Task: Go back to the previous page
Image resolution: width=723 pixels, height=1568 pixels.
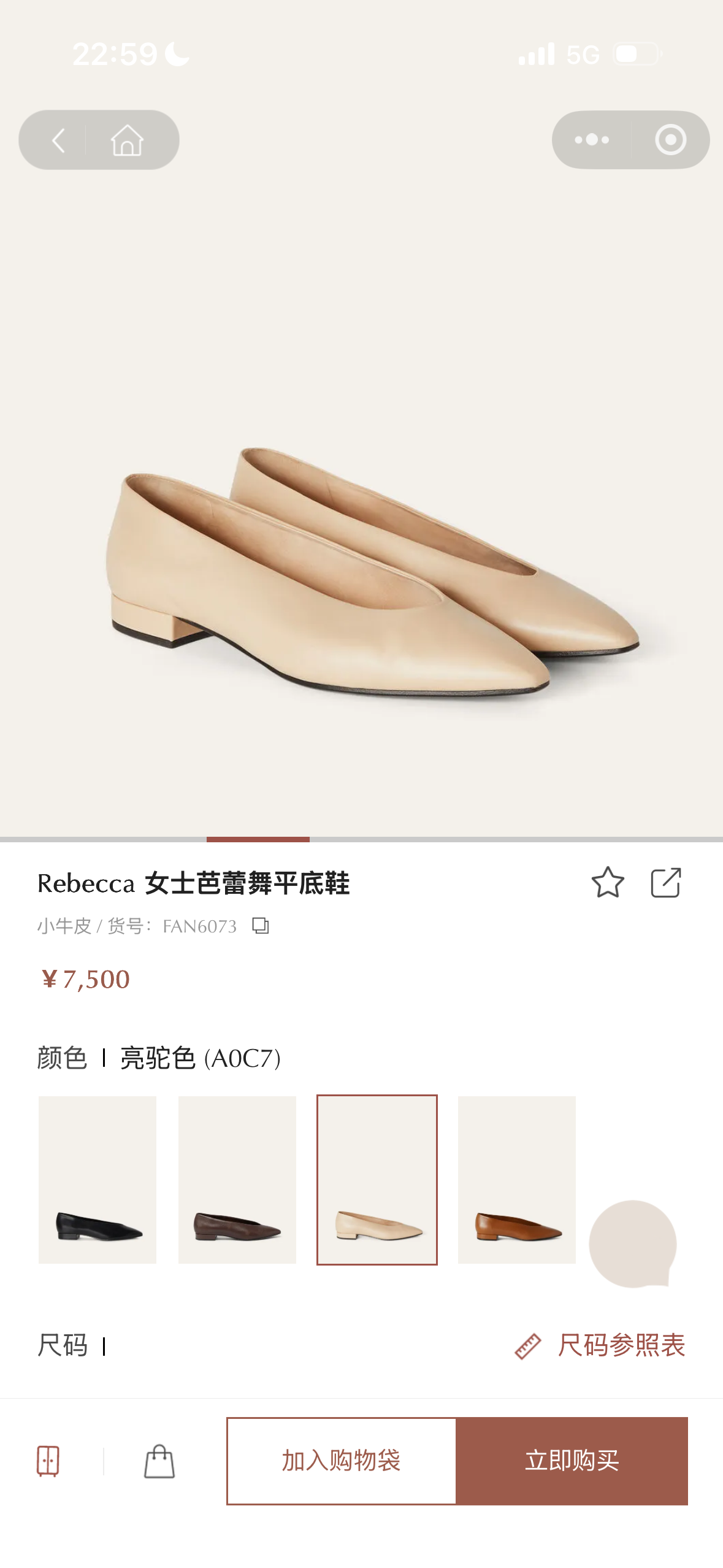Action: pyautogui.click(x=58, y=140)
